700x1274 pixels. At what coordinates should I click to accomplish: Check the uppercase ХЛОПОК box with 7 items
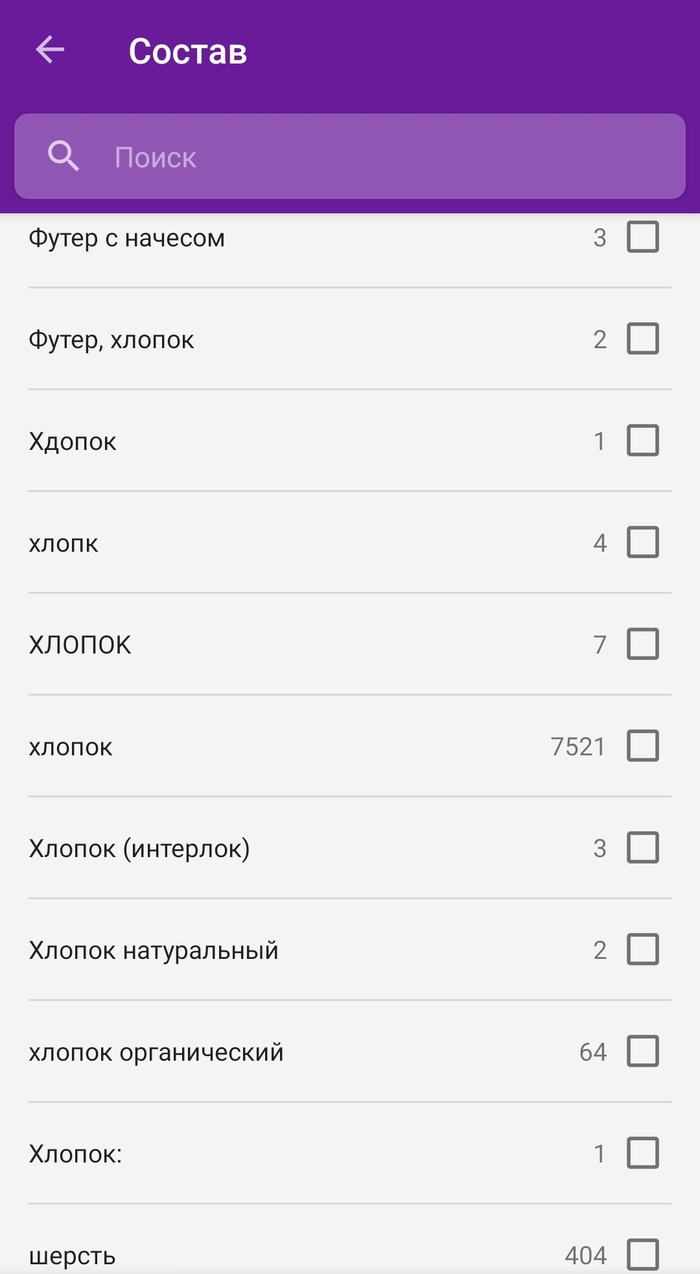pos(642,644)
